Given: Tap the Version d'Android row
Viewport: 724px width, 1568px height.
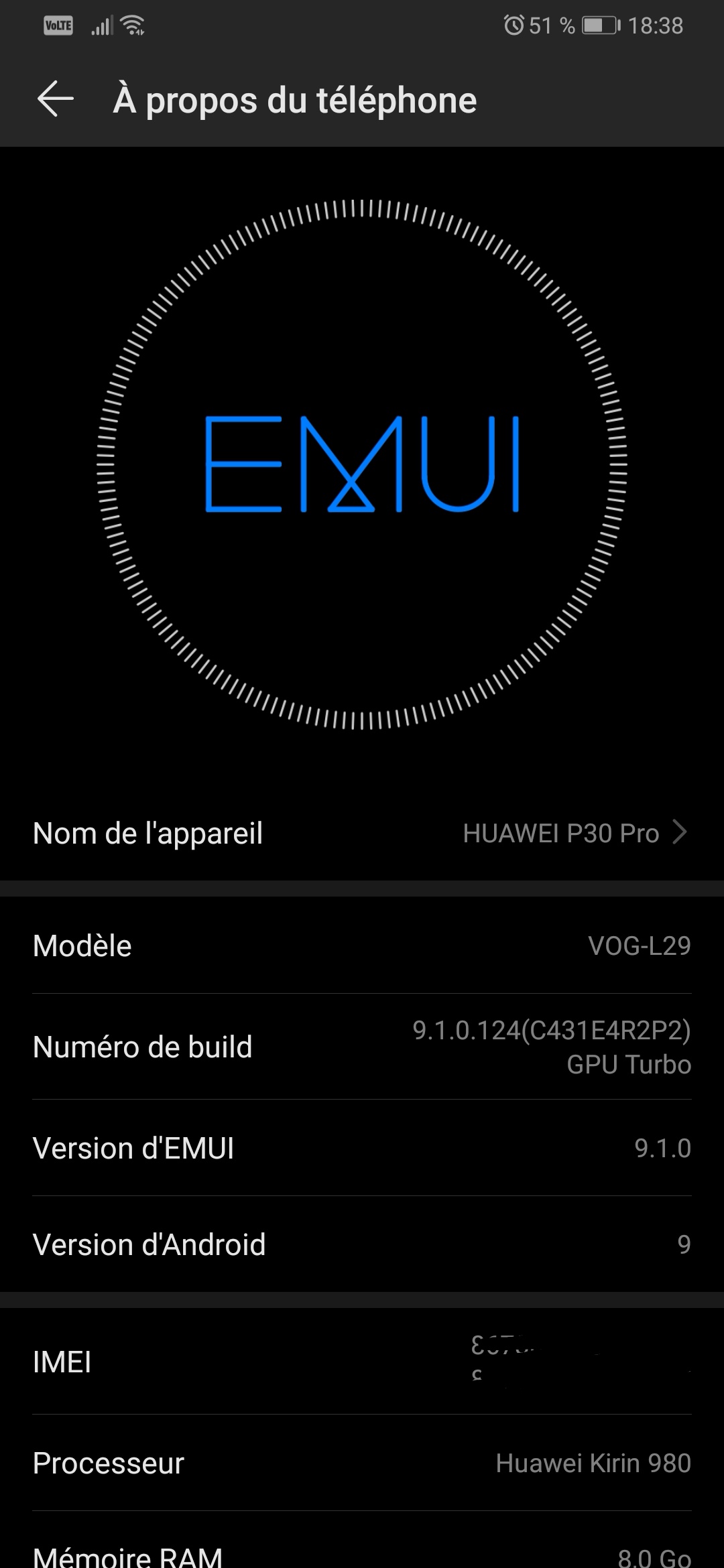Looking at the screenshot, I should 362,1244.
